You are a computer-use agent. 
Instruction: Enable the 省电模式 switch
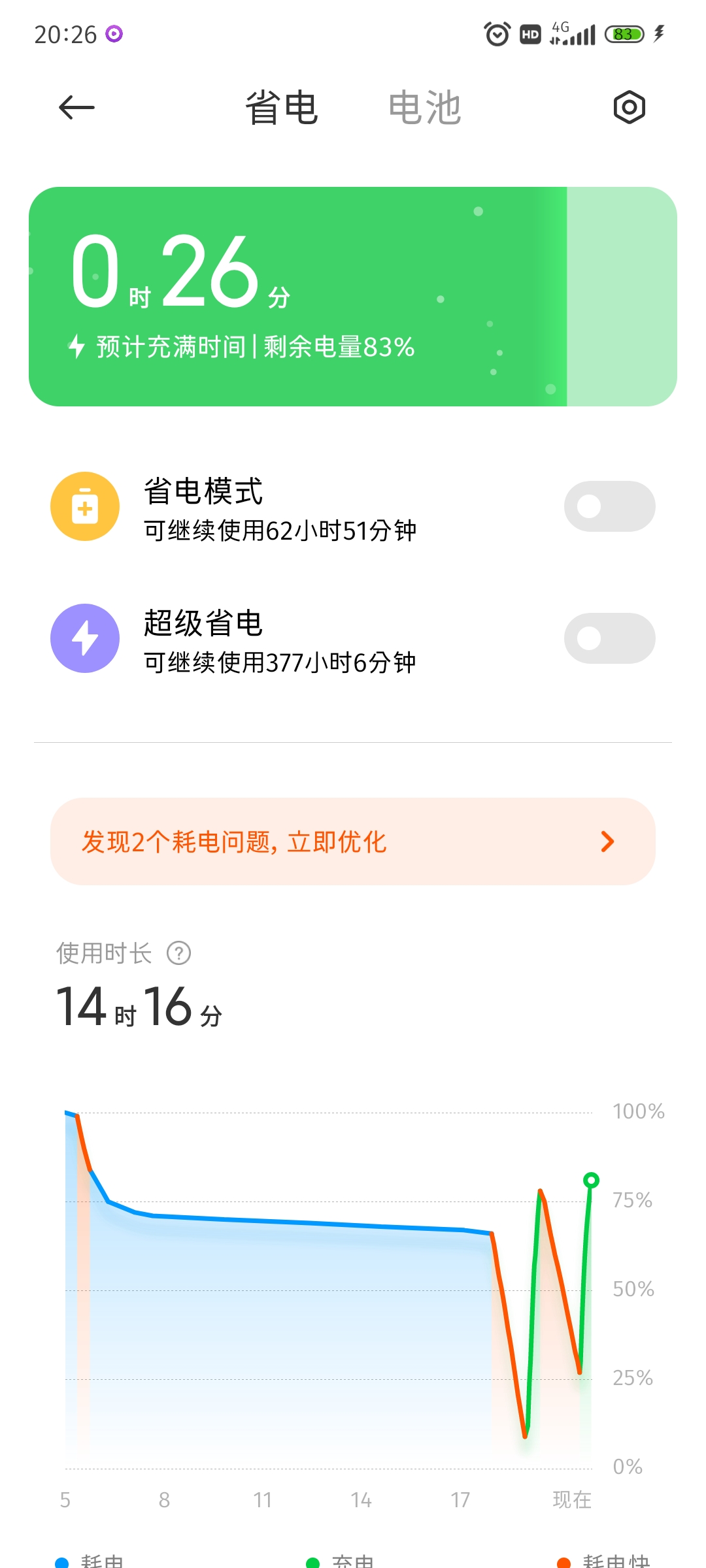609,506
